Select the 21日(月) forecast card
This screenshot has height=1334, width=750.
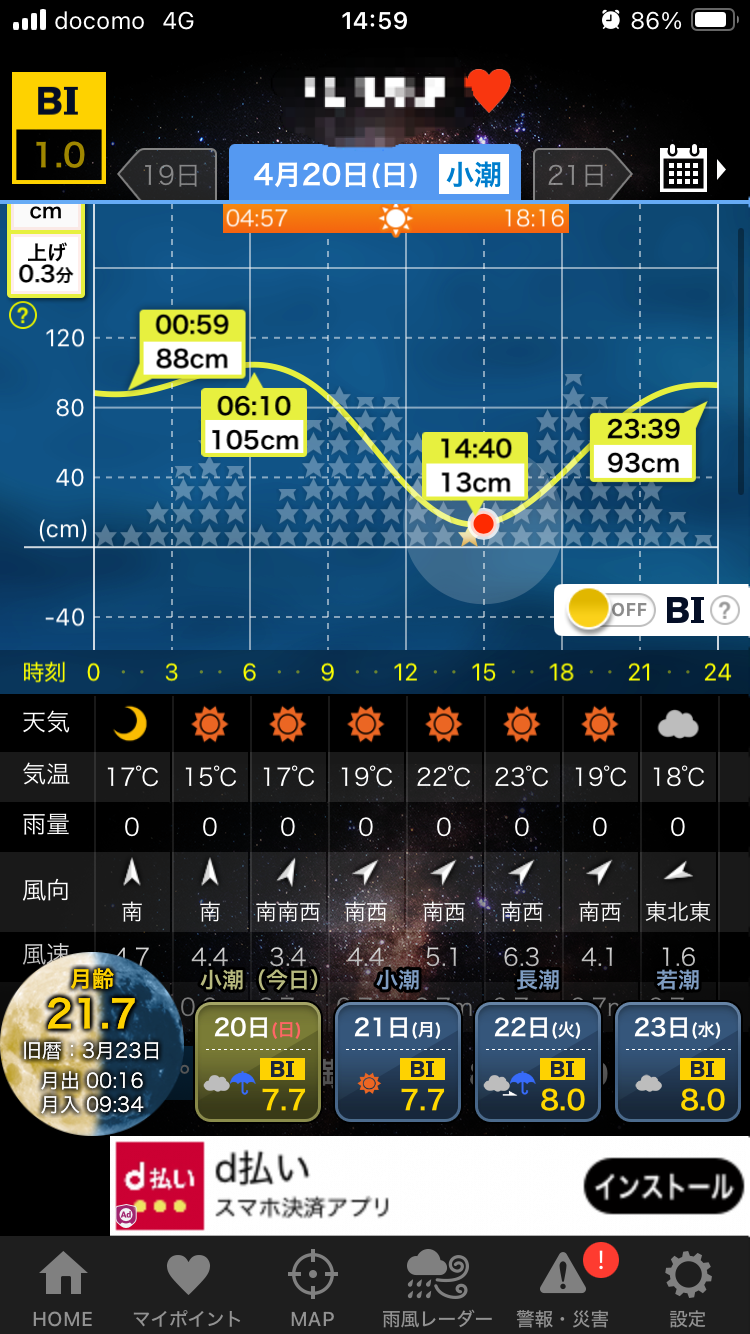[398, 1061]
